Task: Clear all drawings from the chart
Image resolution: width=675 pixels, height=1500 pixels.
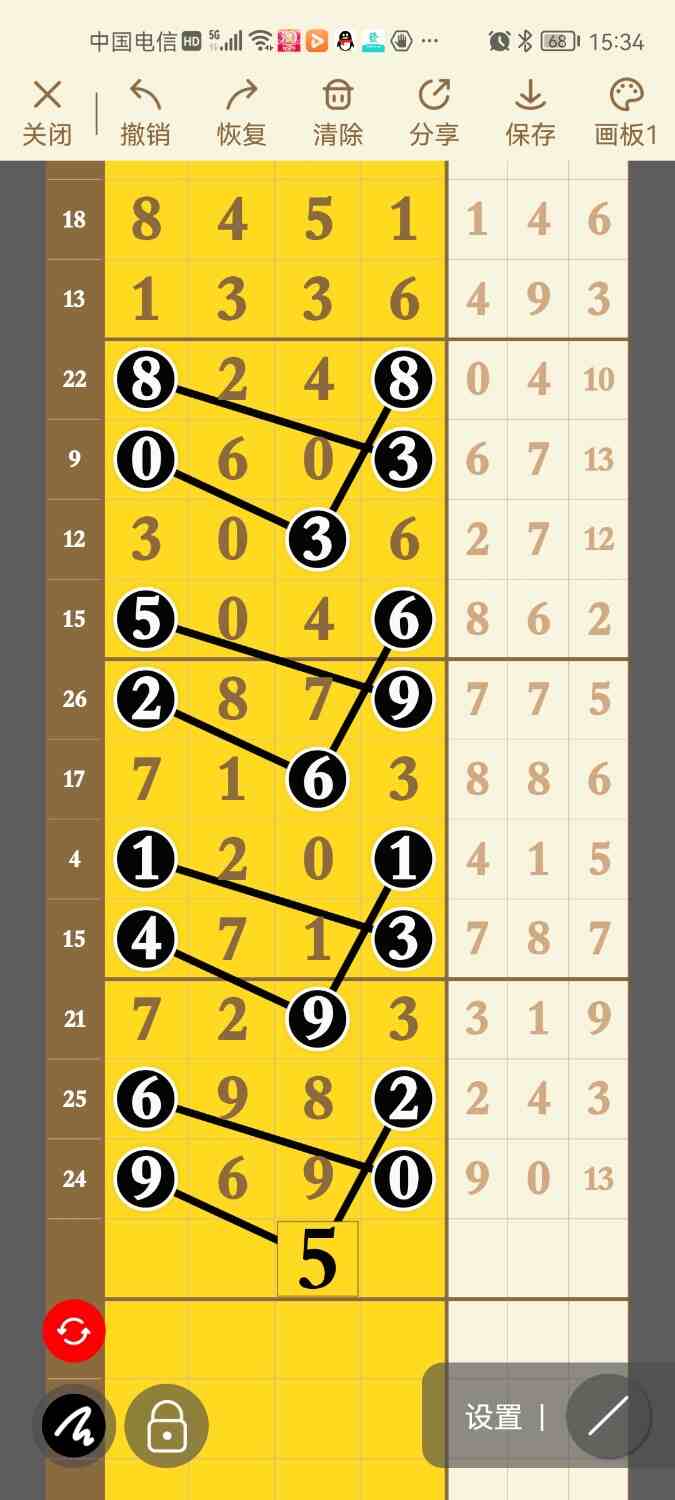Action: tap(338, 113)
